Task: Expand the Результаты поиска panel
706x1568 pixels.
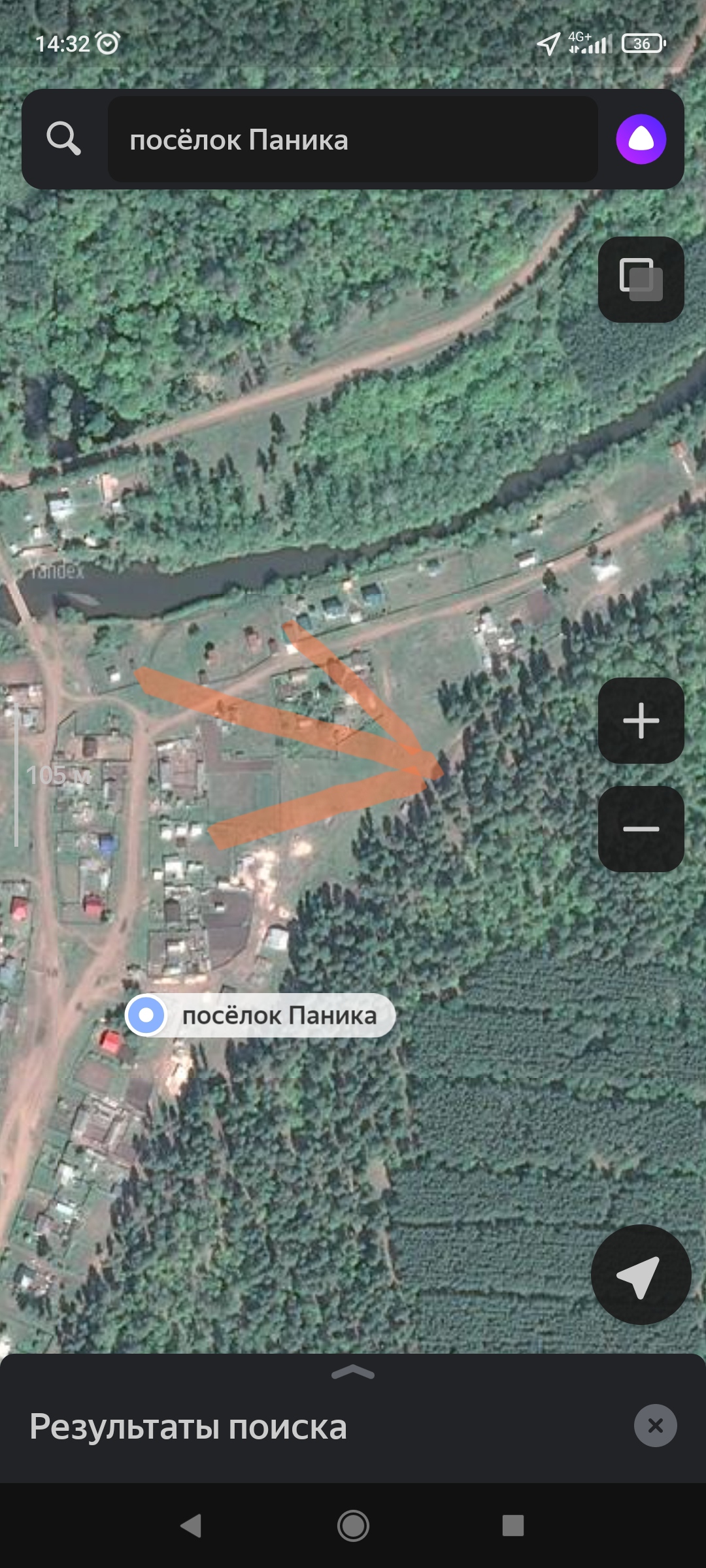Action: (353, 1371)
